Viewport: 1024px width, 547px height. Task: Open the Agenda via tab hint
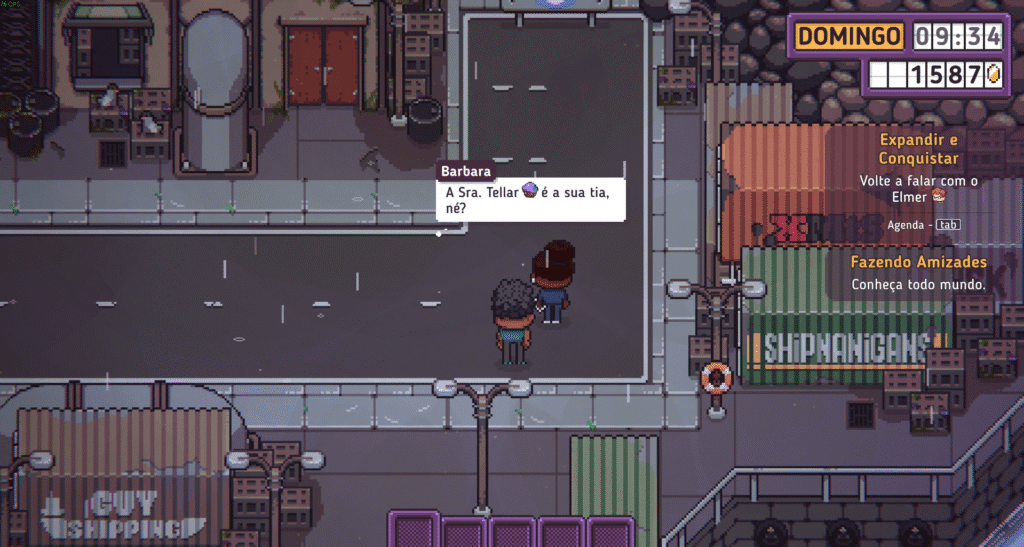tap(947, 224)
